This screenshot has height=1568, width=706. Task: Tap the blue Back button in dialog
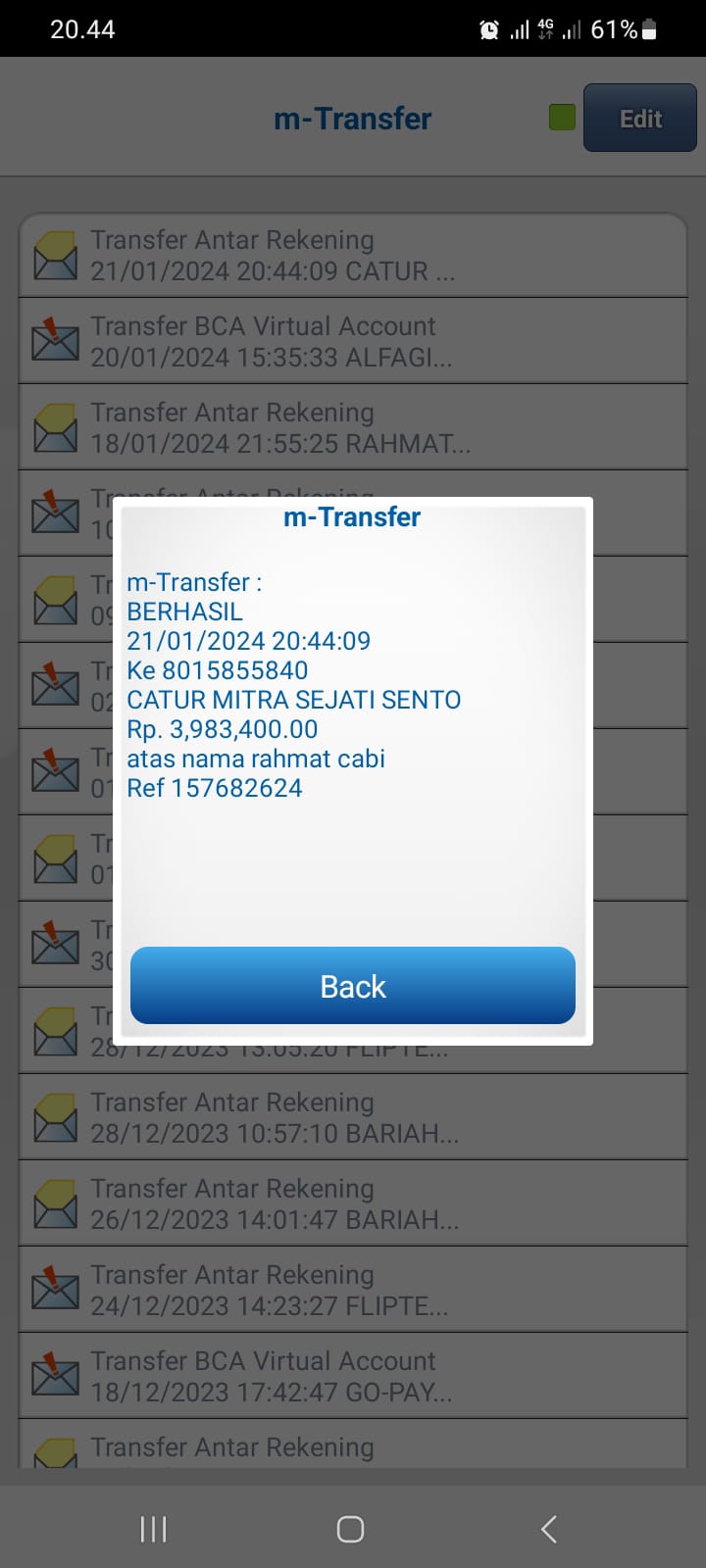(353, 986)
